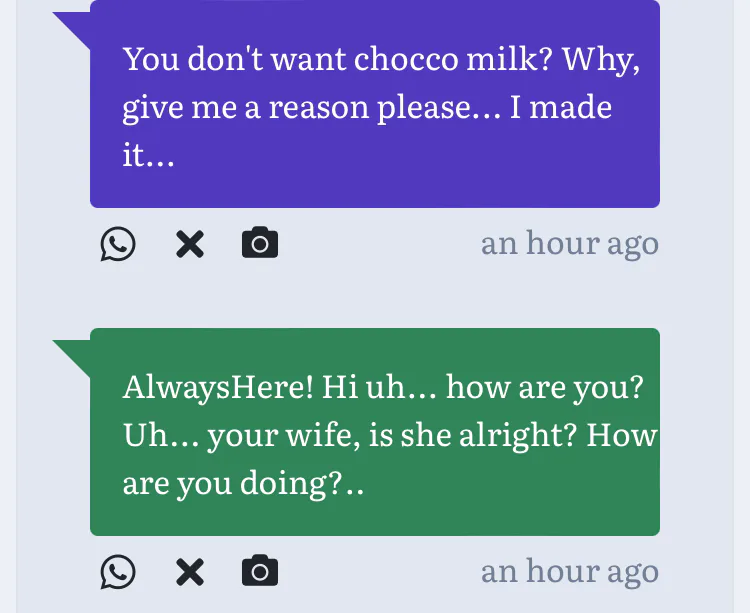This screenshot has width=750, height=613.
Task: Share the AlwaysHere message on WhatsApp
Action: pyautogui.click(x=118, y=572)
